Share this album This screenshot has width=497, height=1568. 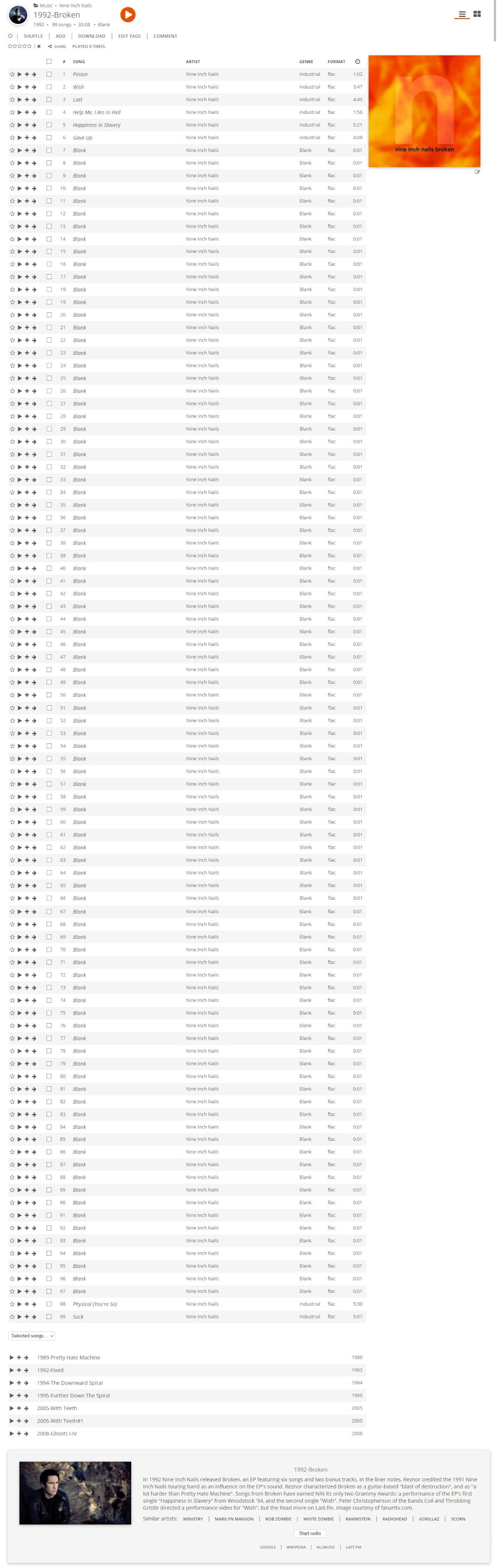(x=57, y=46)
